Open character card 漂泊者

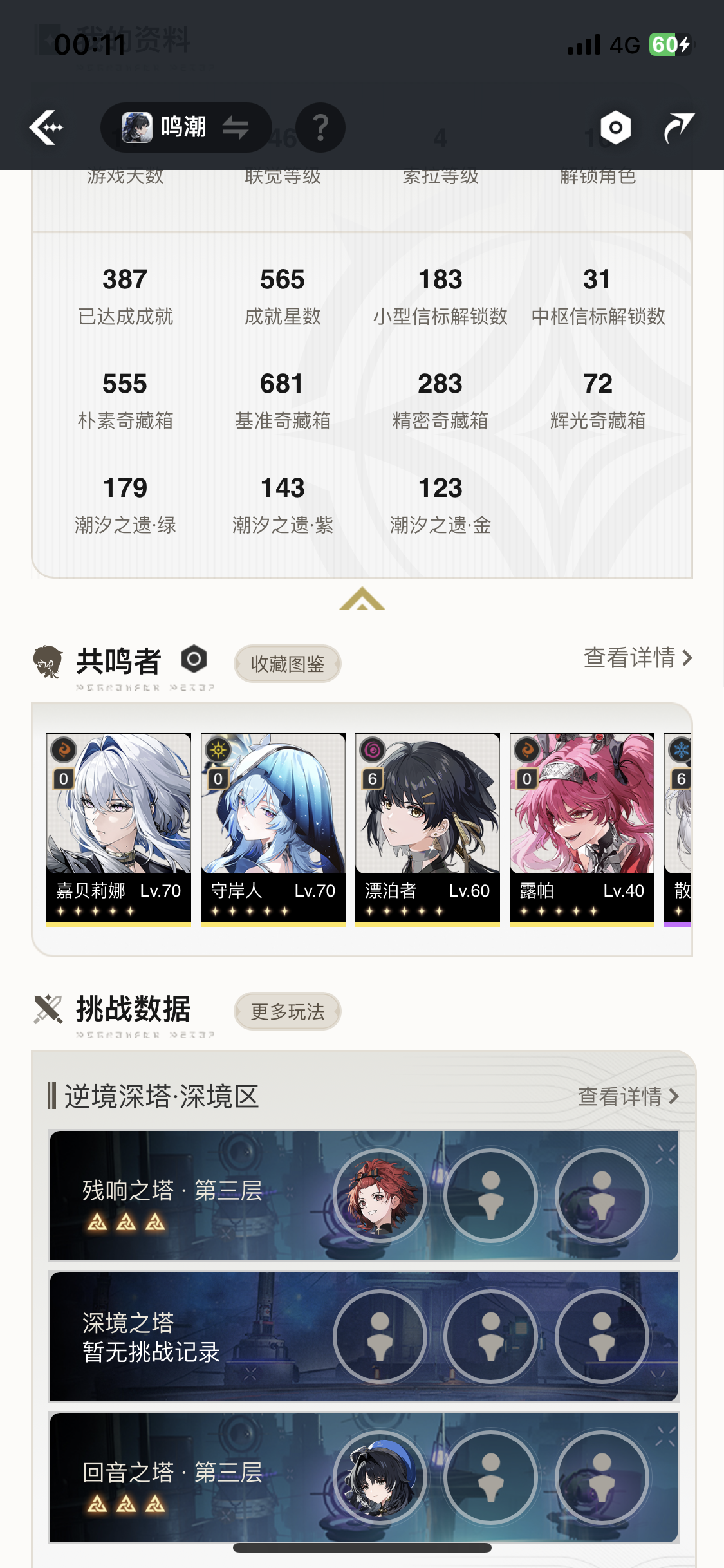(x=427, y=828)
